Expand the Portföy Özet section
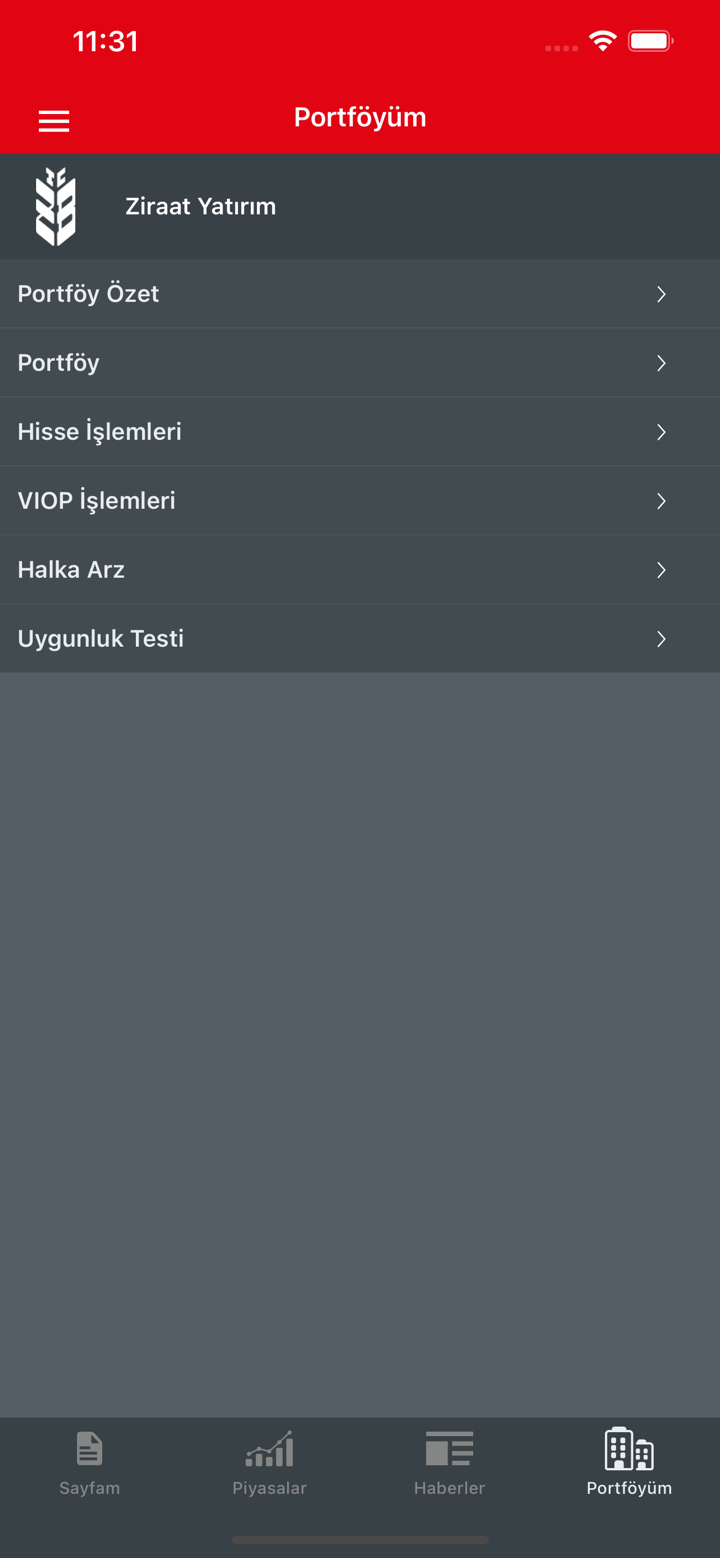 coord(360,293)
